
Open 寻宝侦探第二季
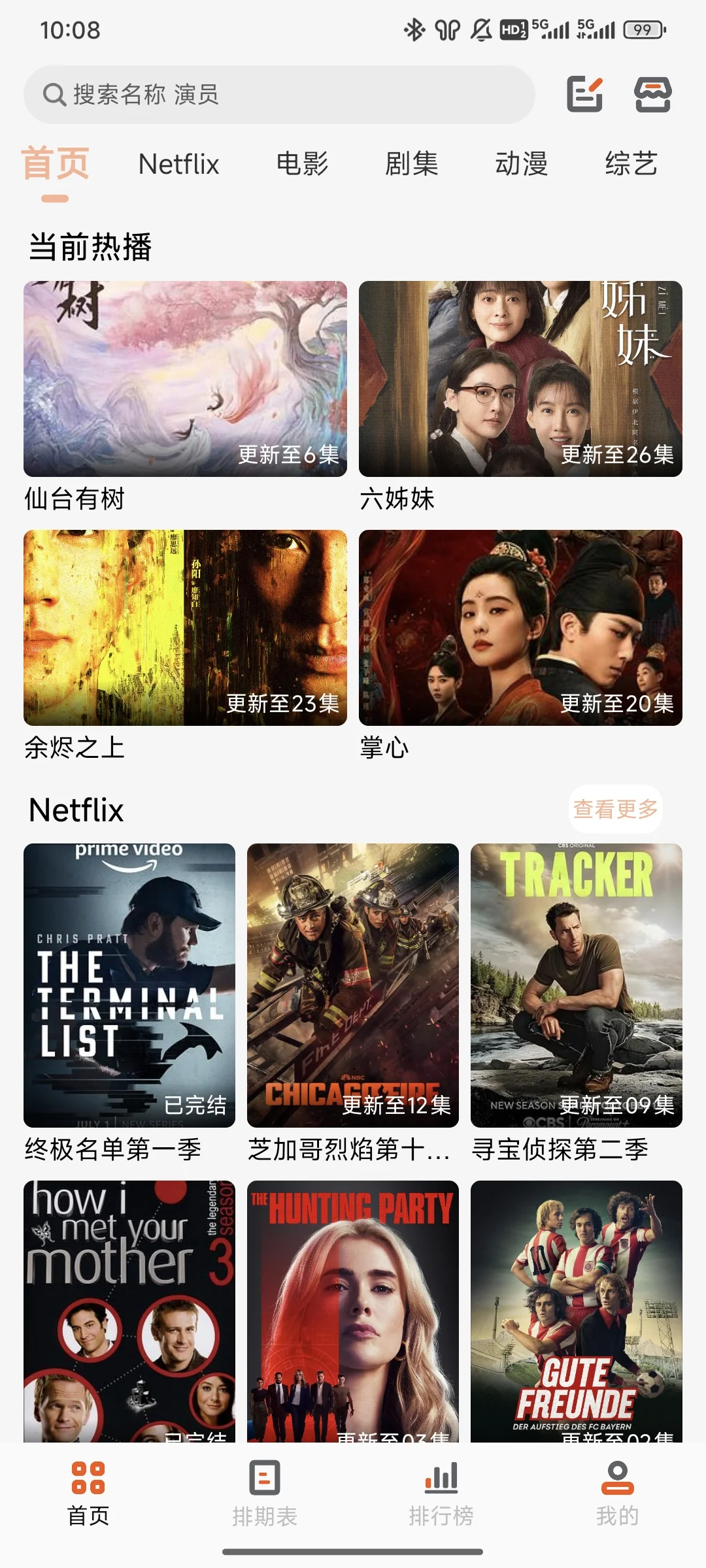point(577,985)
